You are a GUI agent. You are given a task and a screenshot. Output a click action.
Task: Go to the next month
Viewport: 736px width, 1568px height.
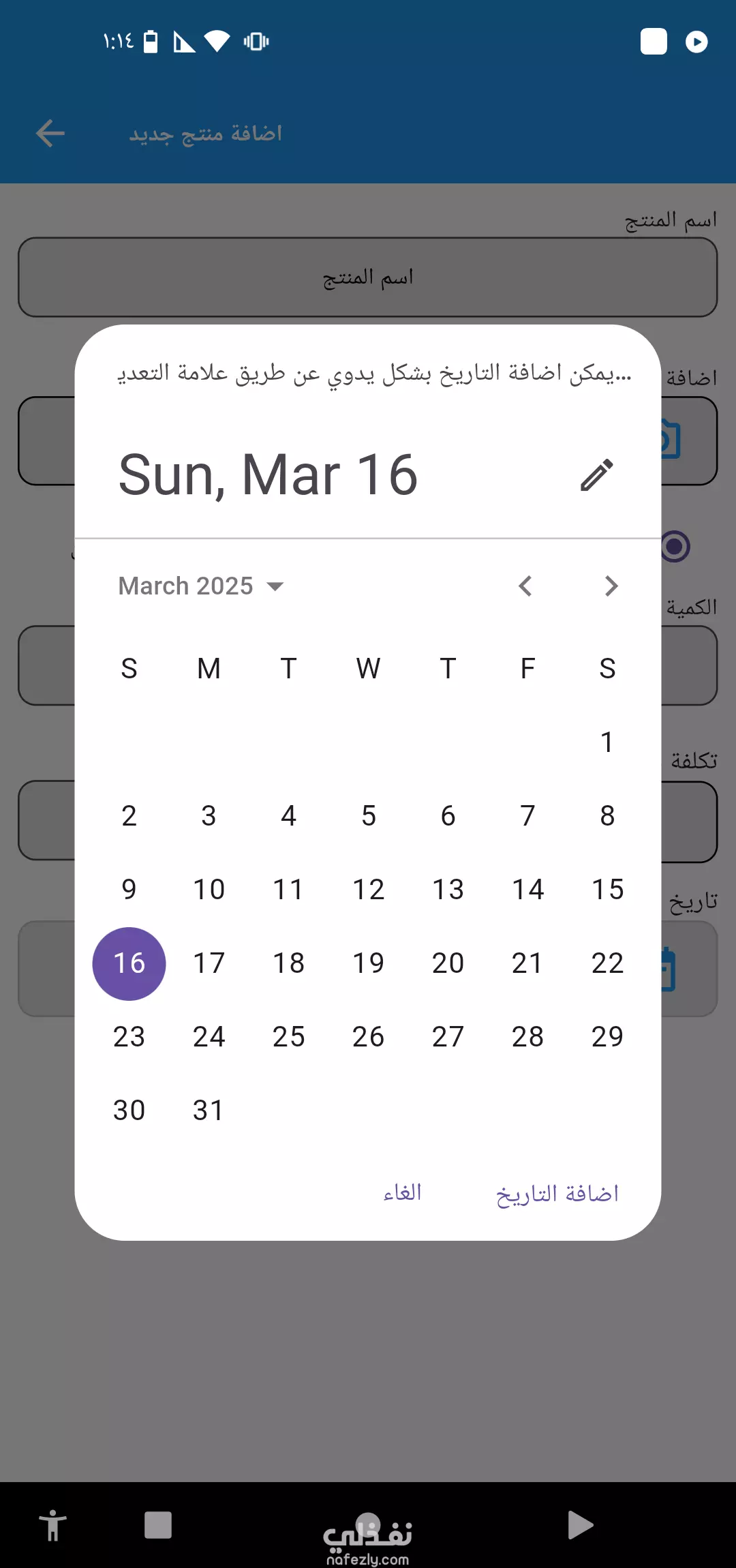611,586
